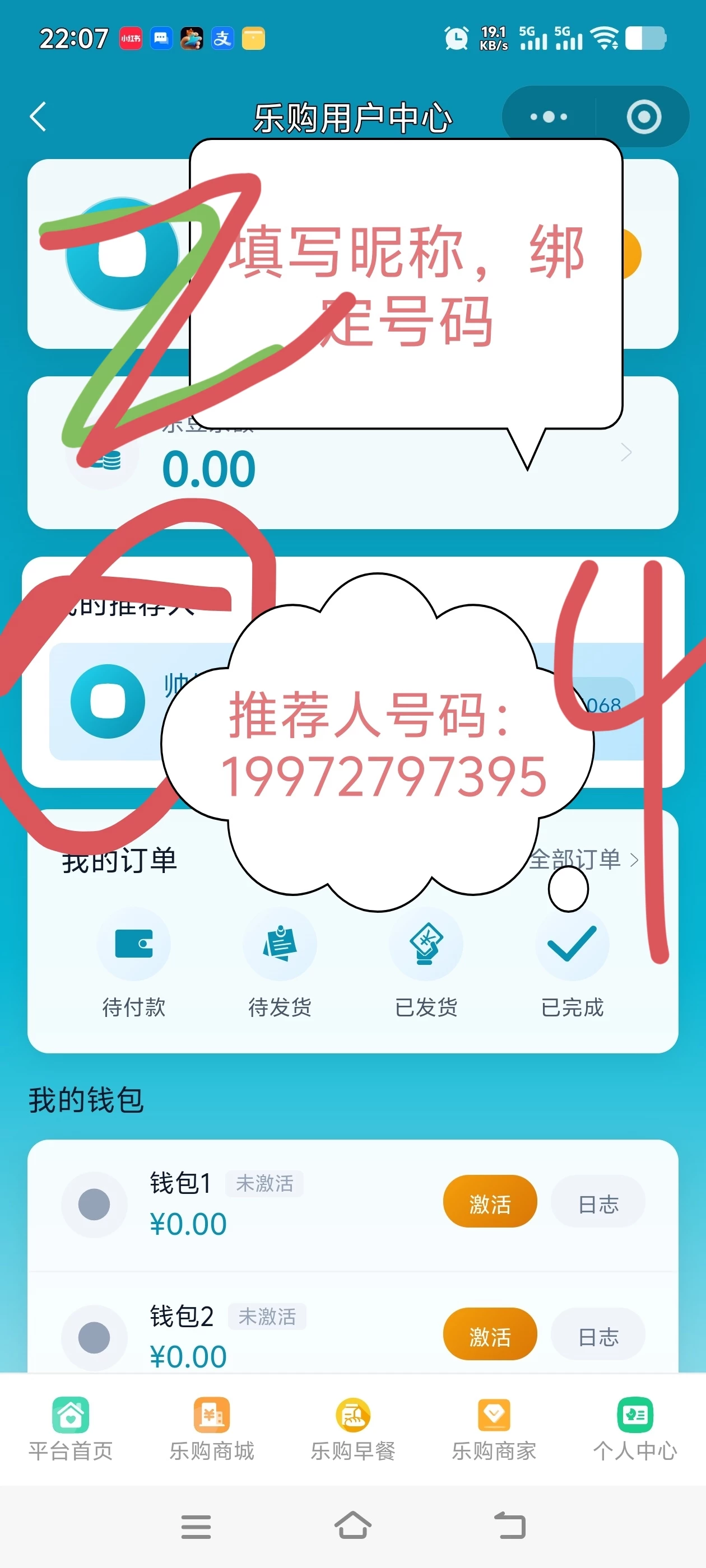Close the mini-program with the circle icon

tap(643, 117)
